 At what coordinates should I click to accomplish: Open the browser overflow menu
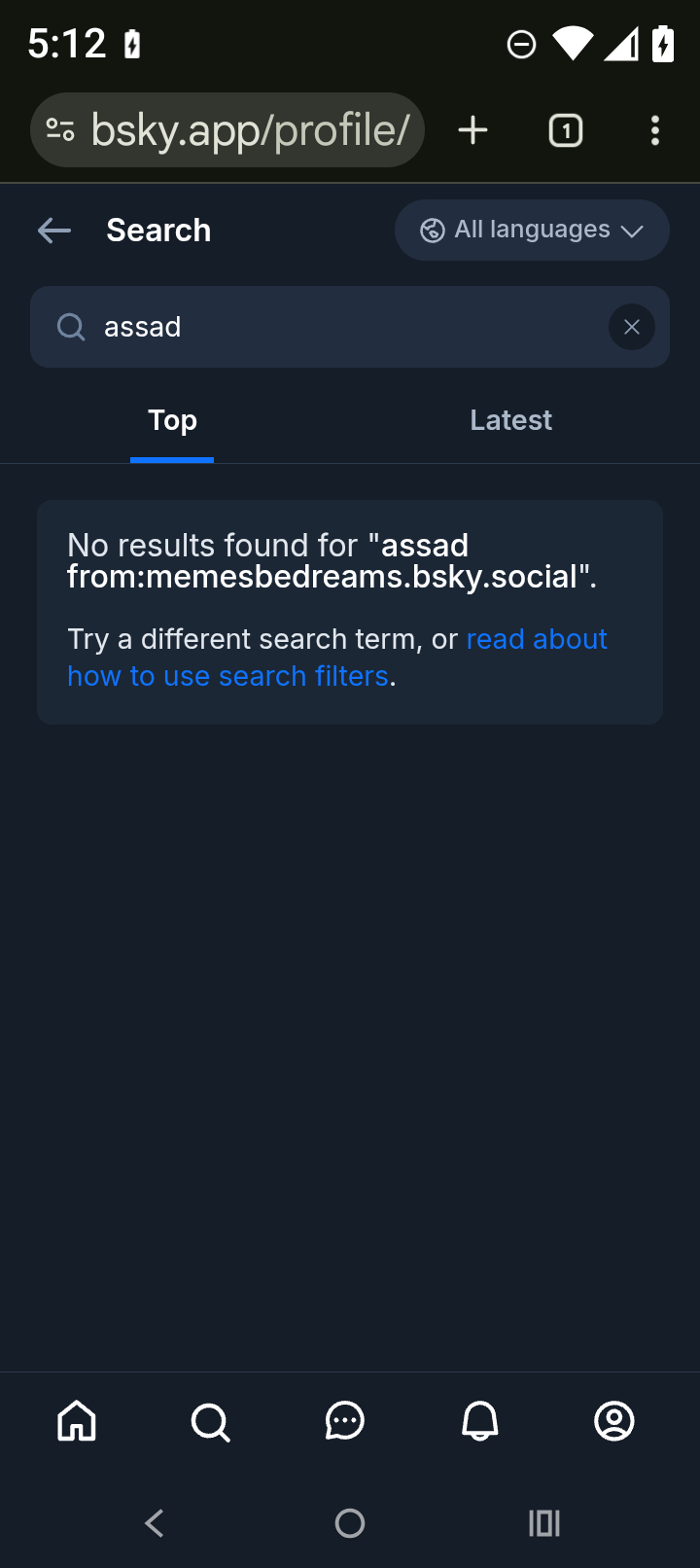pos(655,129)
